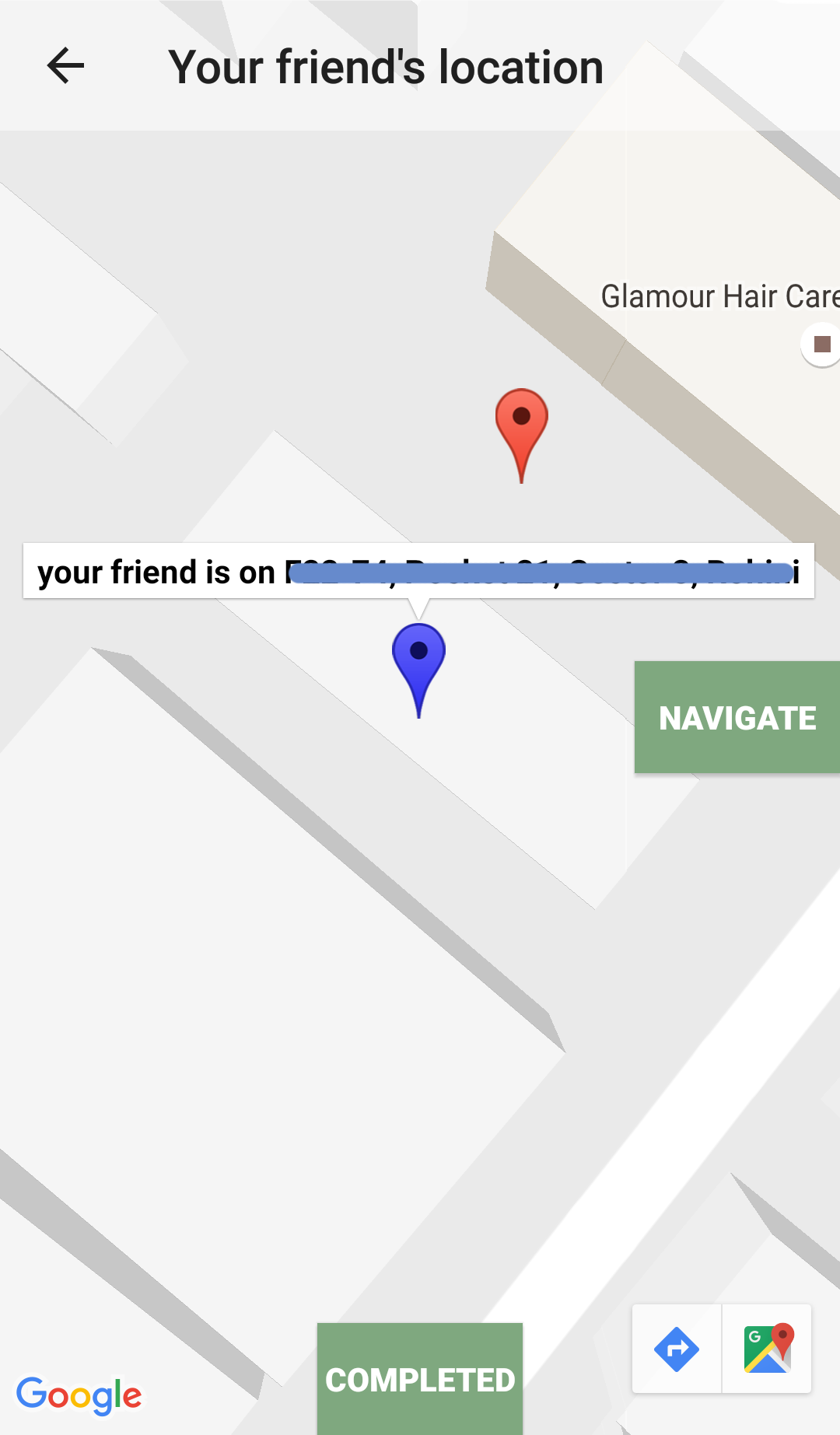840x1435 pixels.
Task: Open this location in Google Maps
Action: click(x=768, y=1349)
